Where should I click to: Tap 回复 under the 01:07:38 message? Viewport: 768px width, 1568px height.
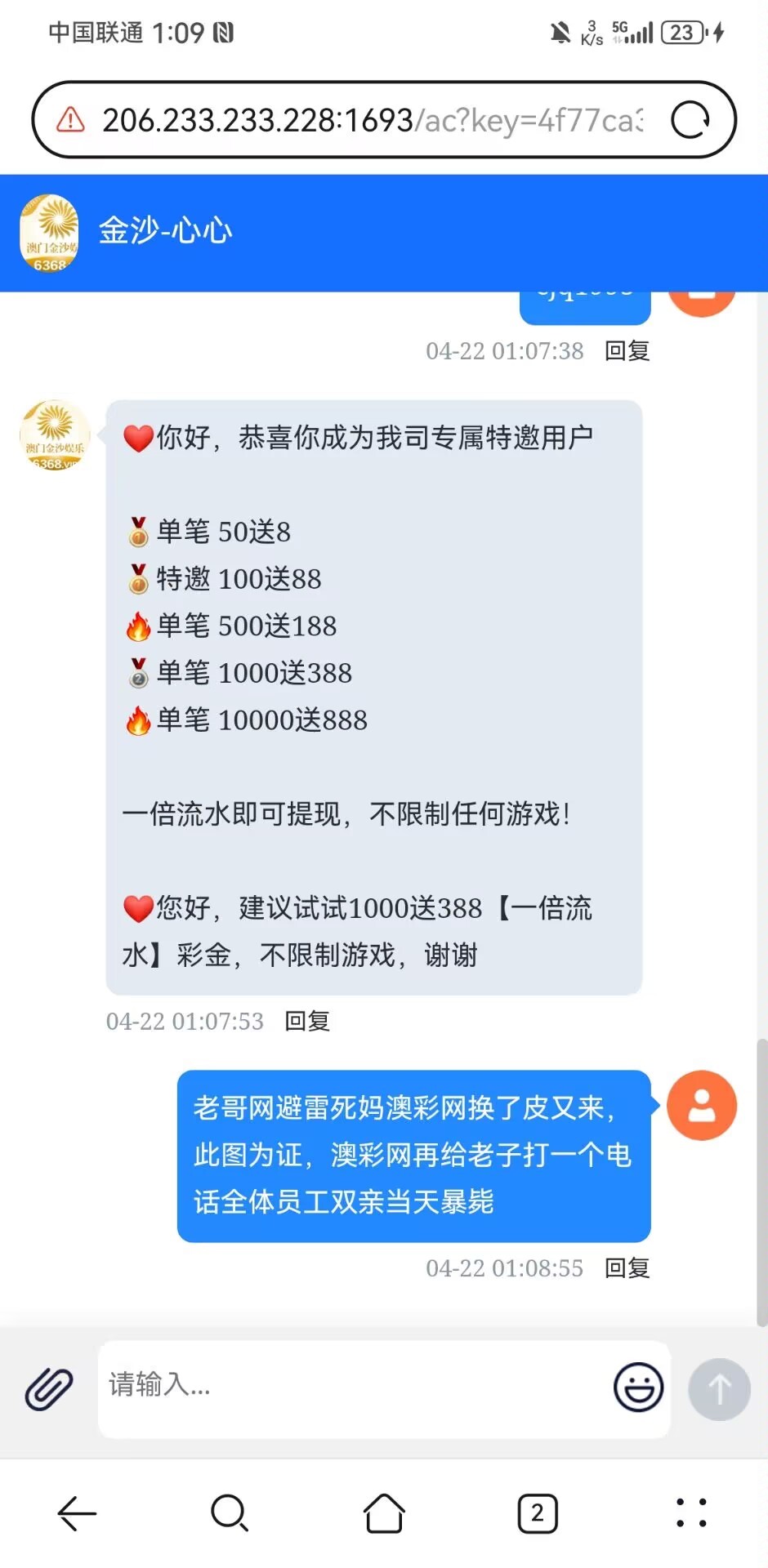click(627, 351)
